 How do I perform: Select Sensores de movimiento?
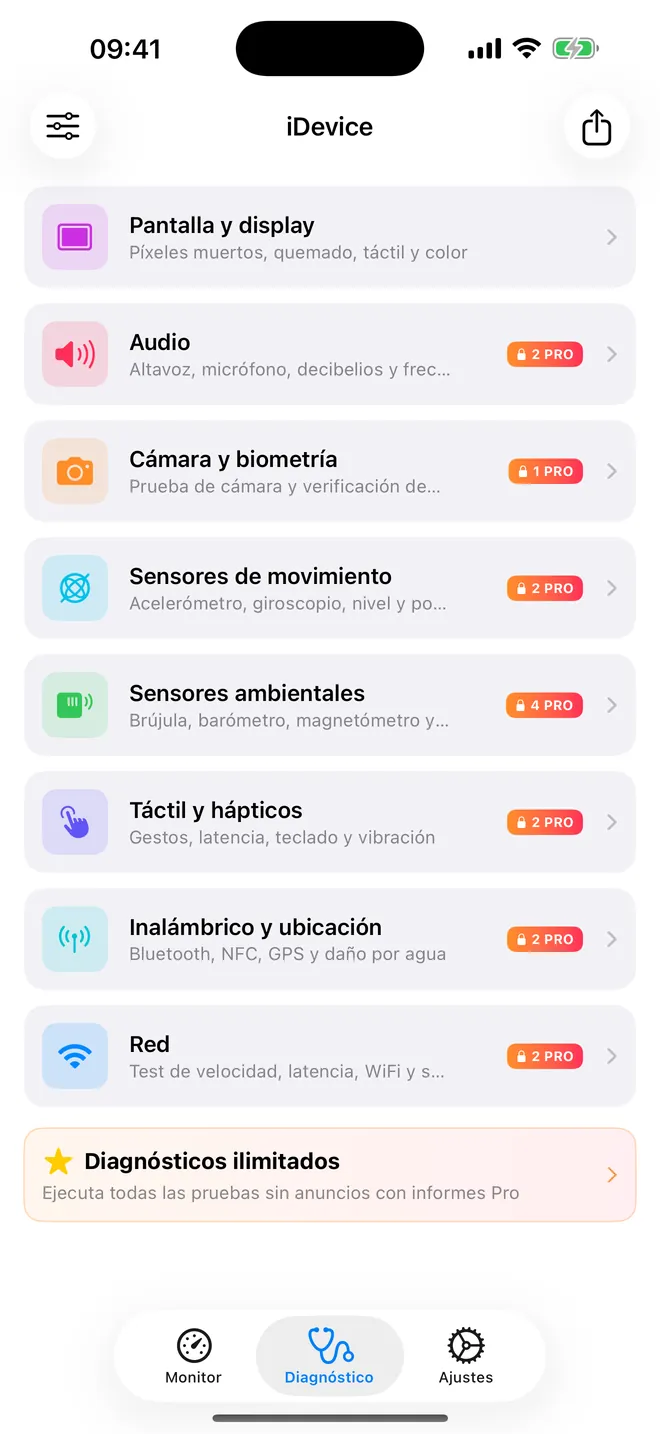pyautogui.click(x=330, y=588)
